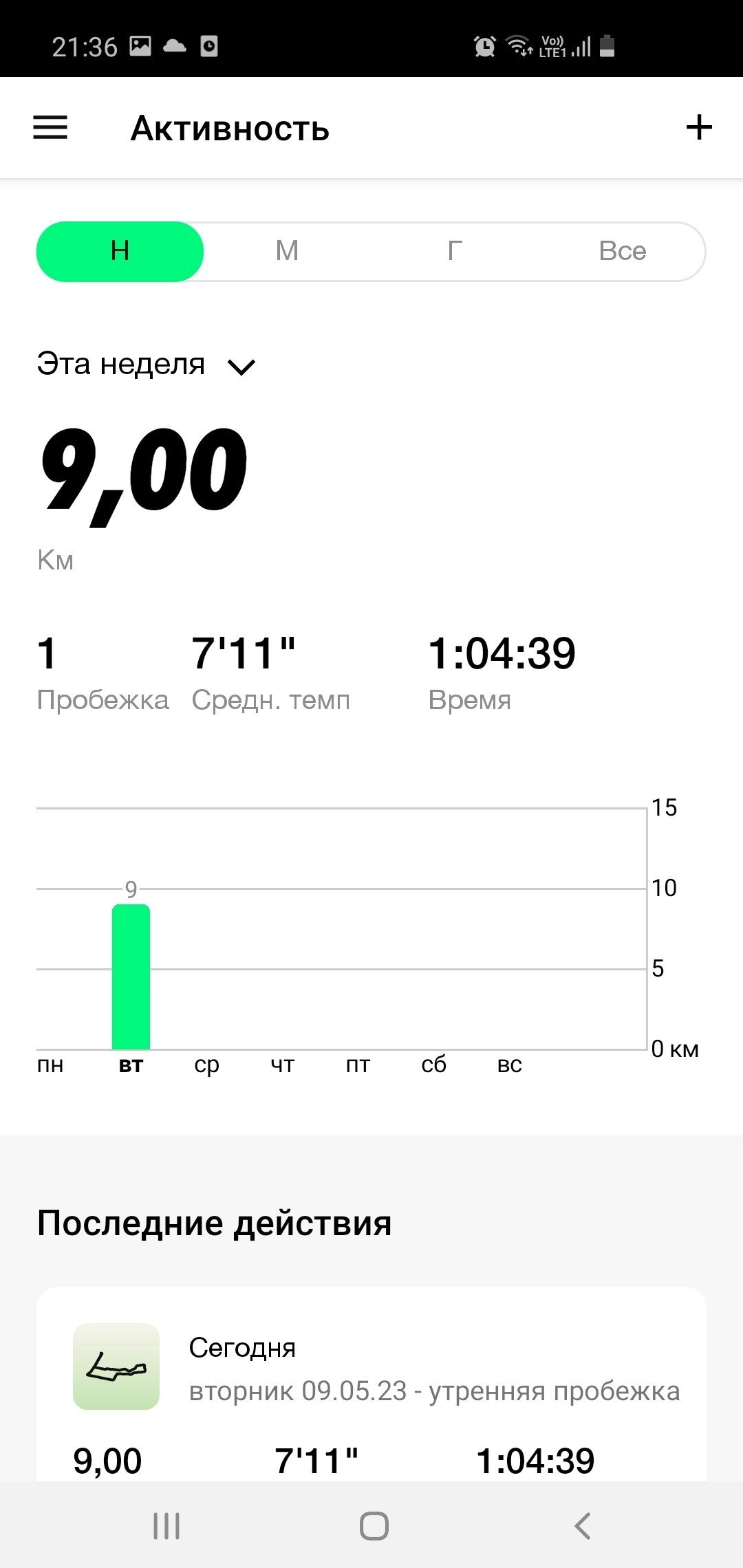Viewport: 743px width, 1568px height.
Task: Expand the Эта неделя dropdown
Action: [147, 365]
